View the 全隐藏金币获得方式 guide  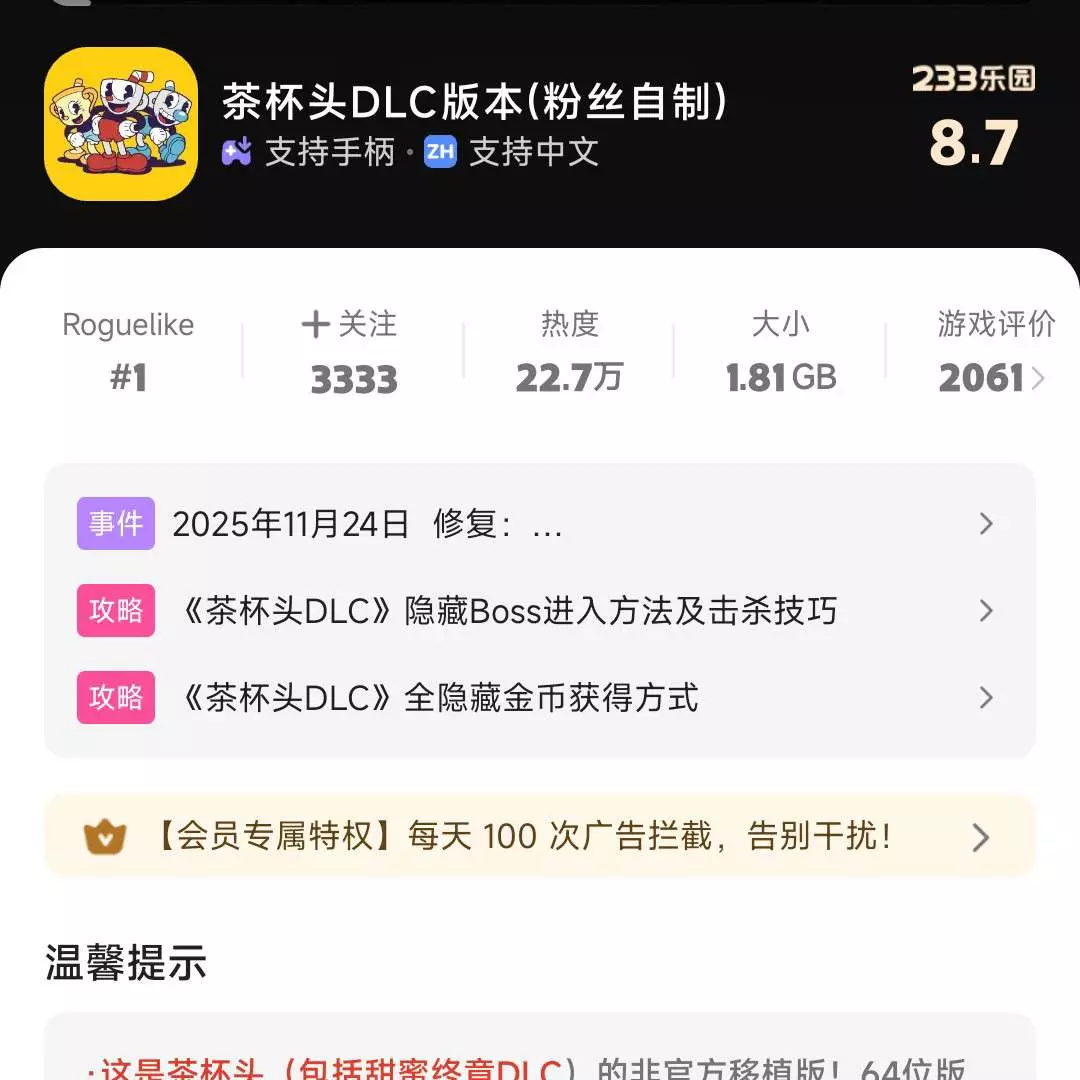[x=538, y=698]
